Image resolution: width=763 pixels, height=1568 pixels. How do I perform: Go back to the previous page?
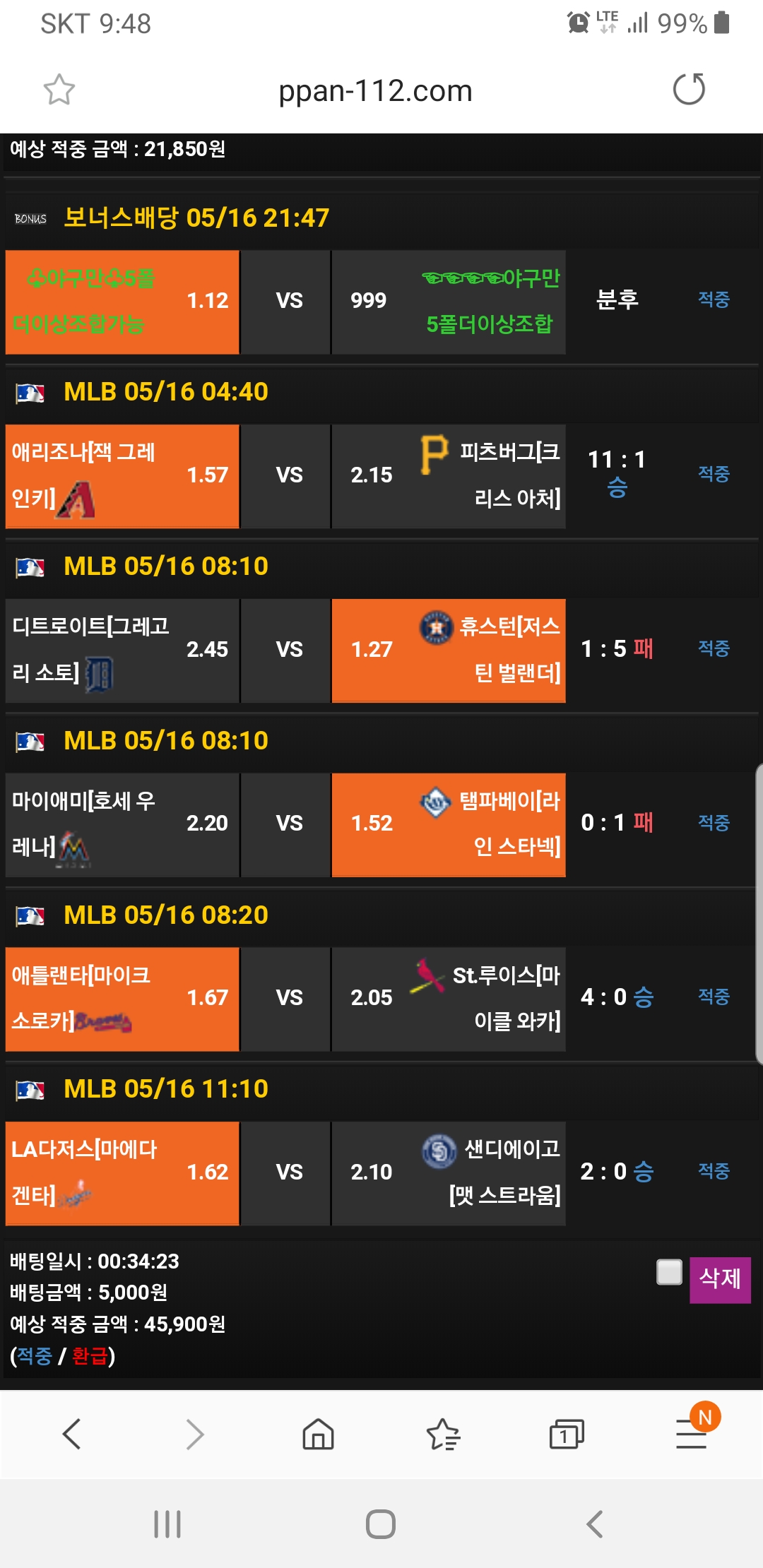[x=72, y=1435]
